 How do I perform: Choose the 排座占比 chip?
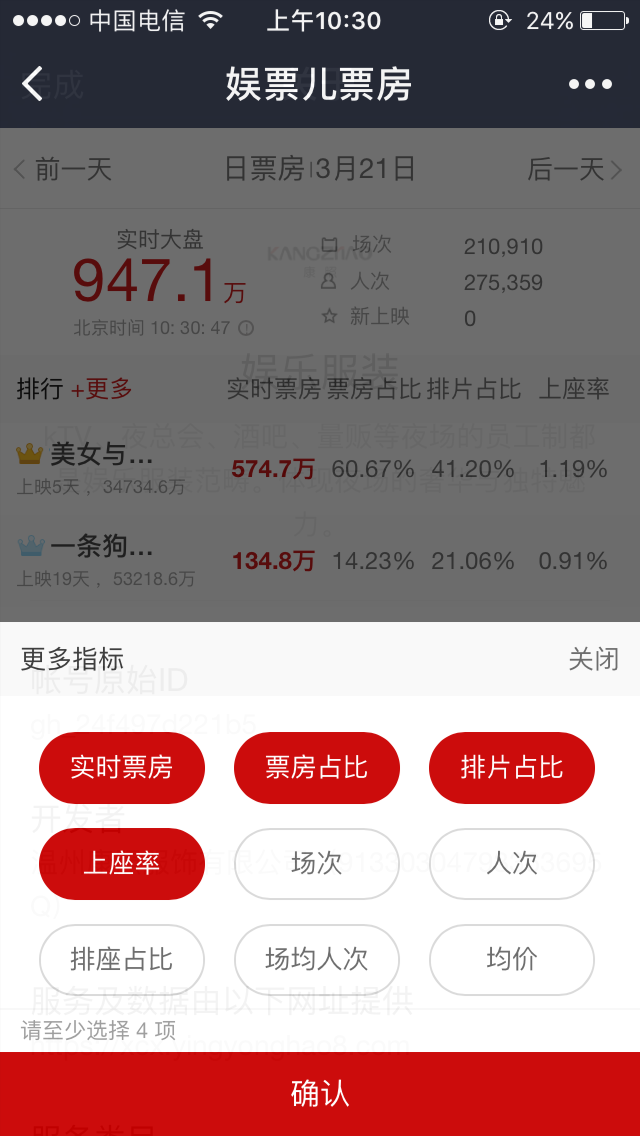(122, 959)
